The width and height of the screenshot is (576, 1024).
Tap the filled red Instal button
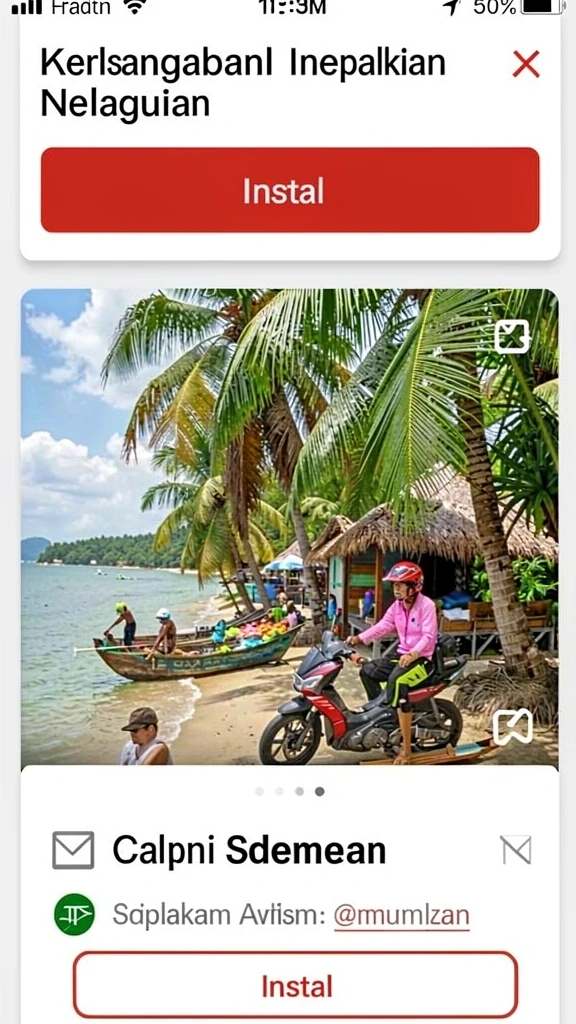(290, 190)
